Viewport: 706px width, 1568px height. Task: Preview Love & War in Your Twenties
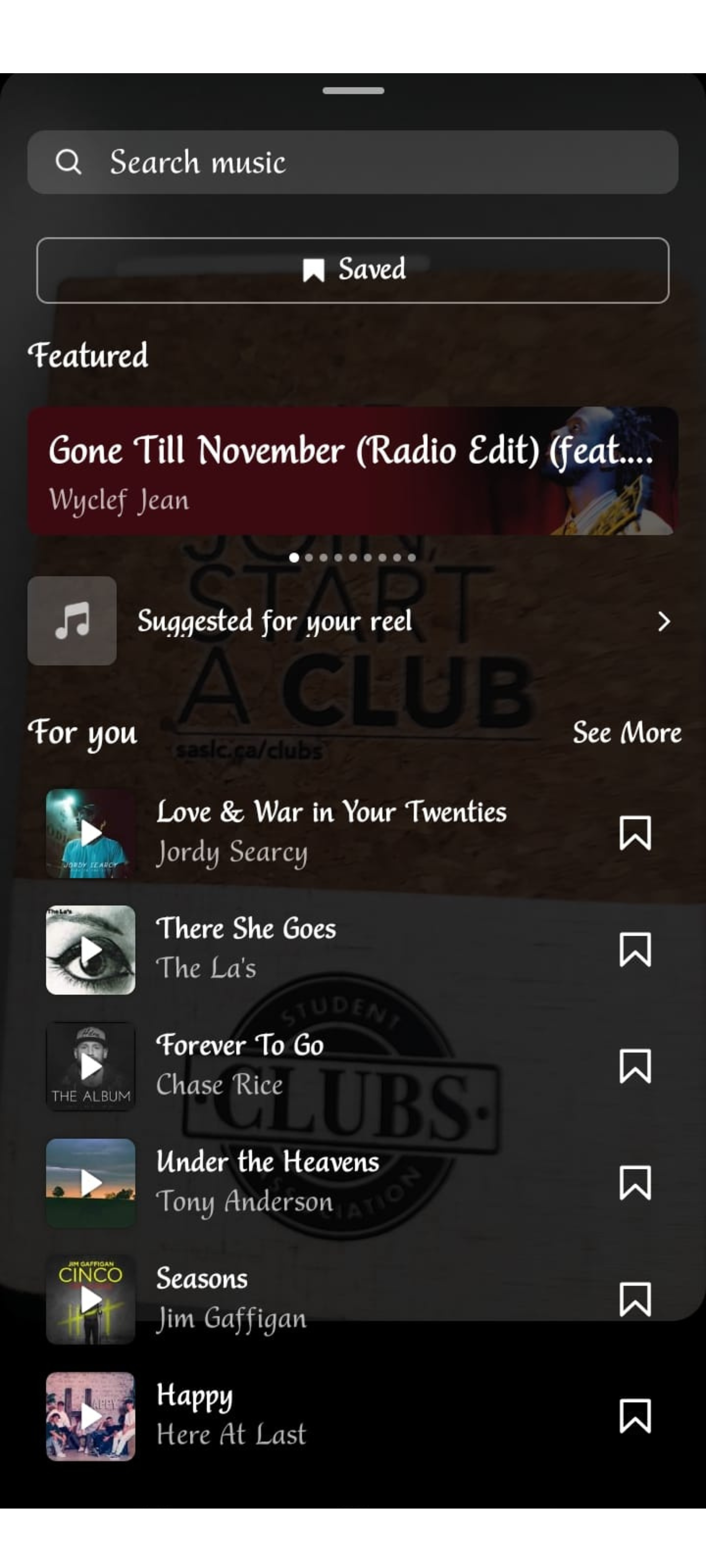coord(91,833)
